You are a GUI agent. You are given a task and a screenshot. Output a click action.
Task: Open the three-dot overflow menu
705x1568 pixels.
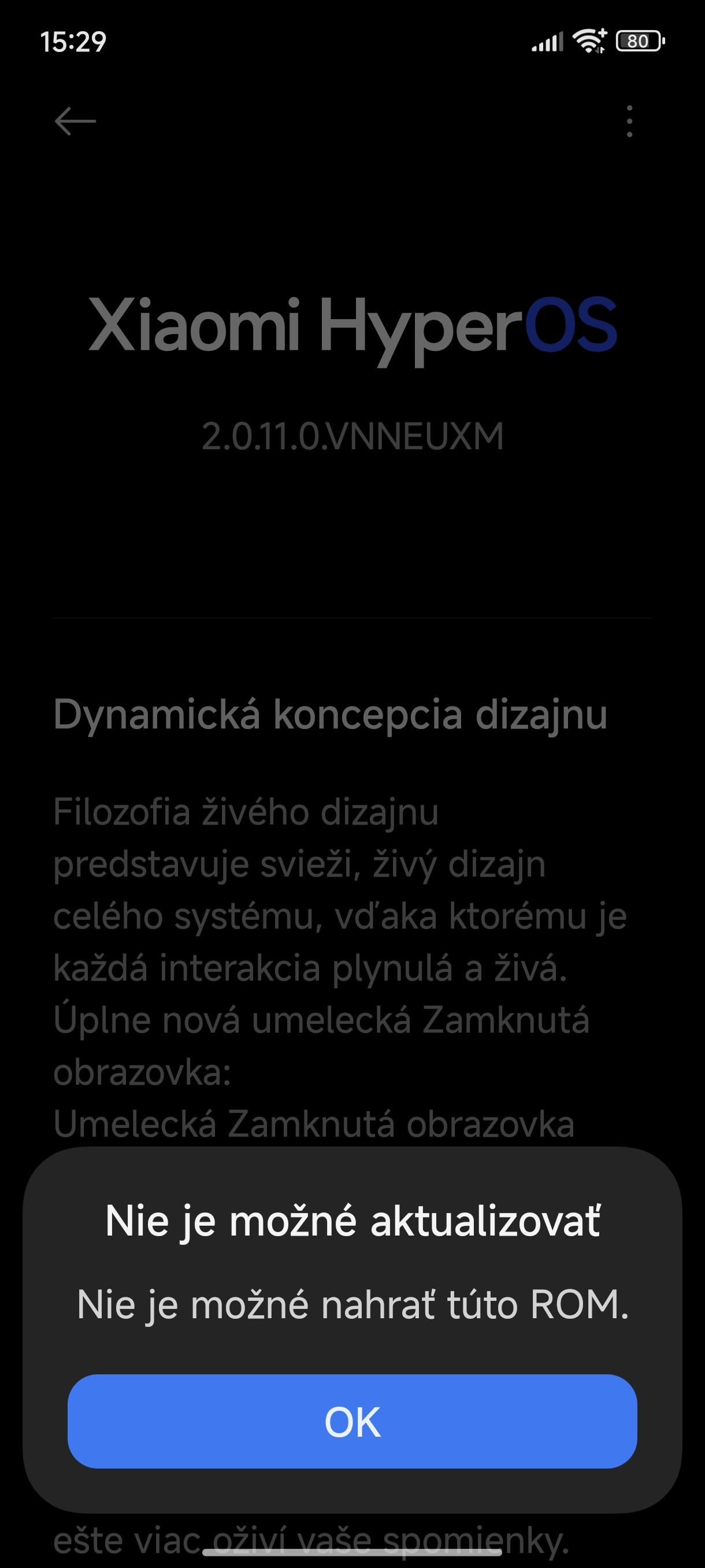pos(629,121)
